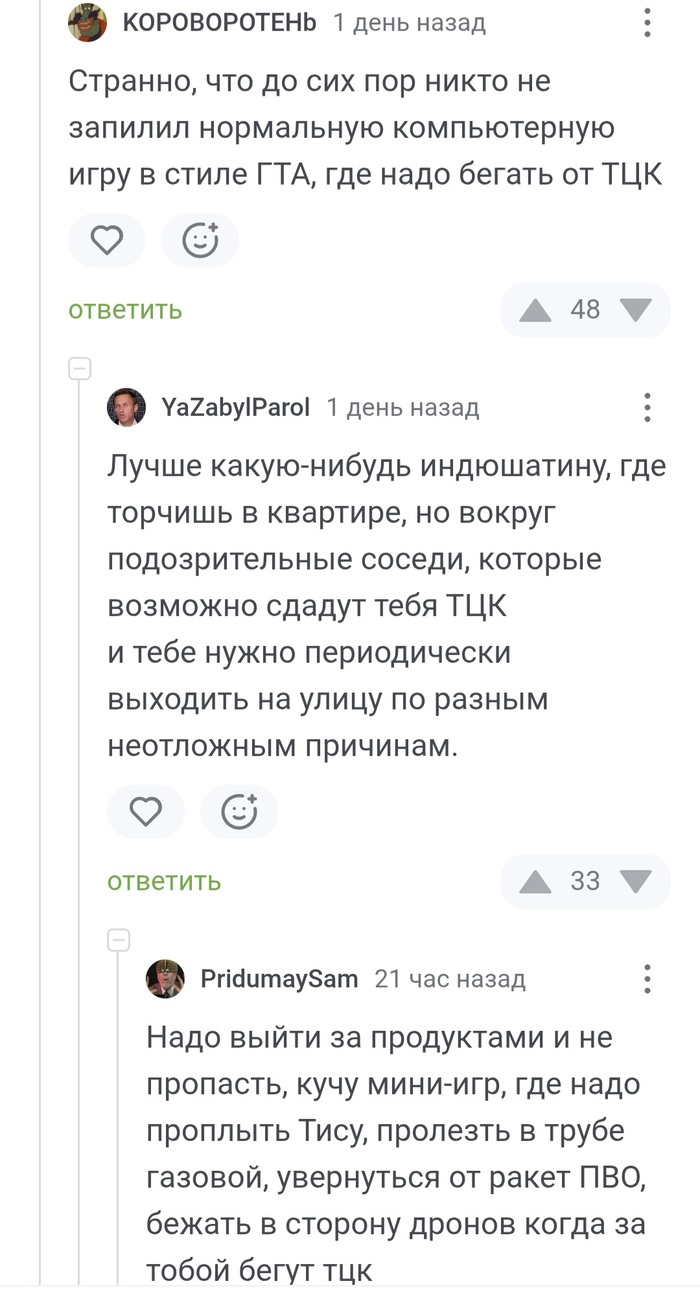Image resolution: width=700 pixels, height=1303 pixels.
Task: Like КОРОВОРОТЕНЬ's comment with the heart
Action: click(x=107, y=240)
